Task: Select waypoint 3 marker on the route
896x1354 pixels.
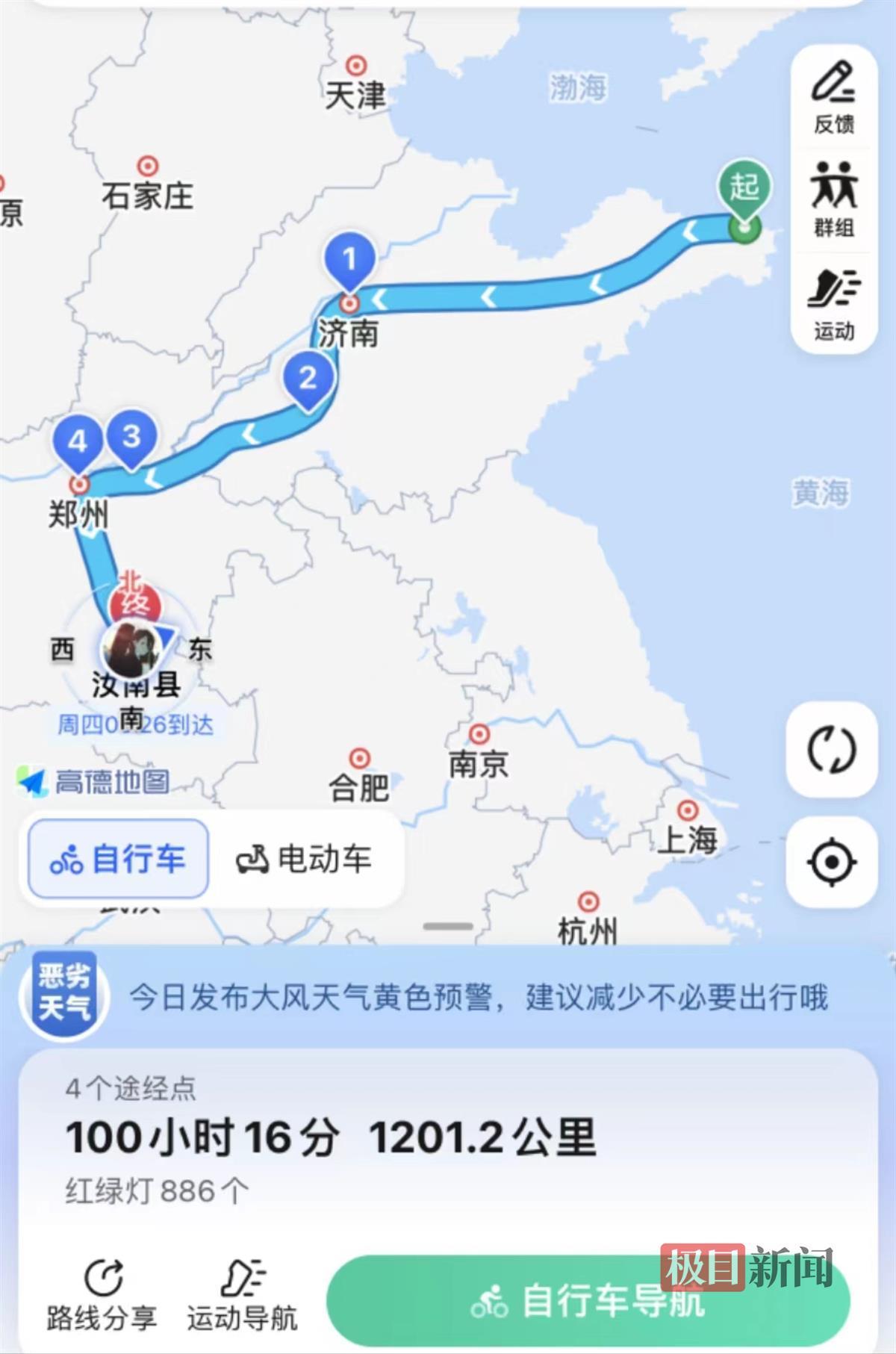Action: click(131, 438)
